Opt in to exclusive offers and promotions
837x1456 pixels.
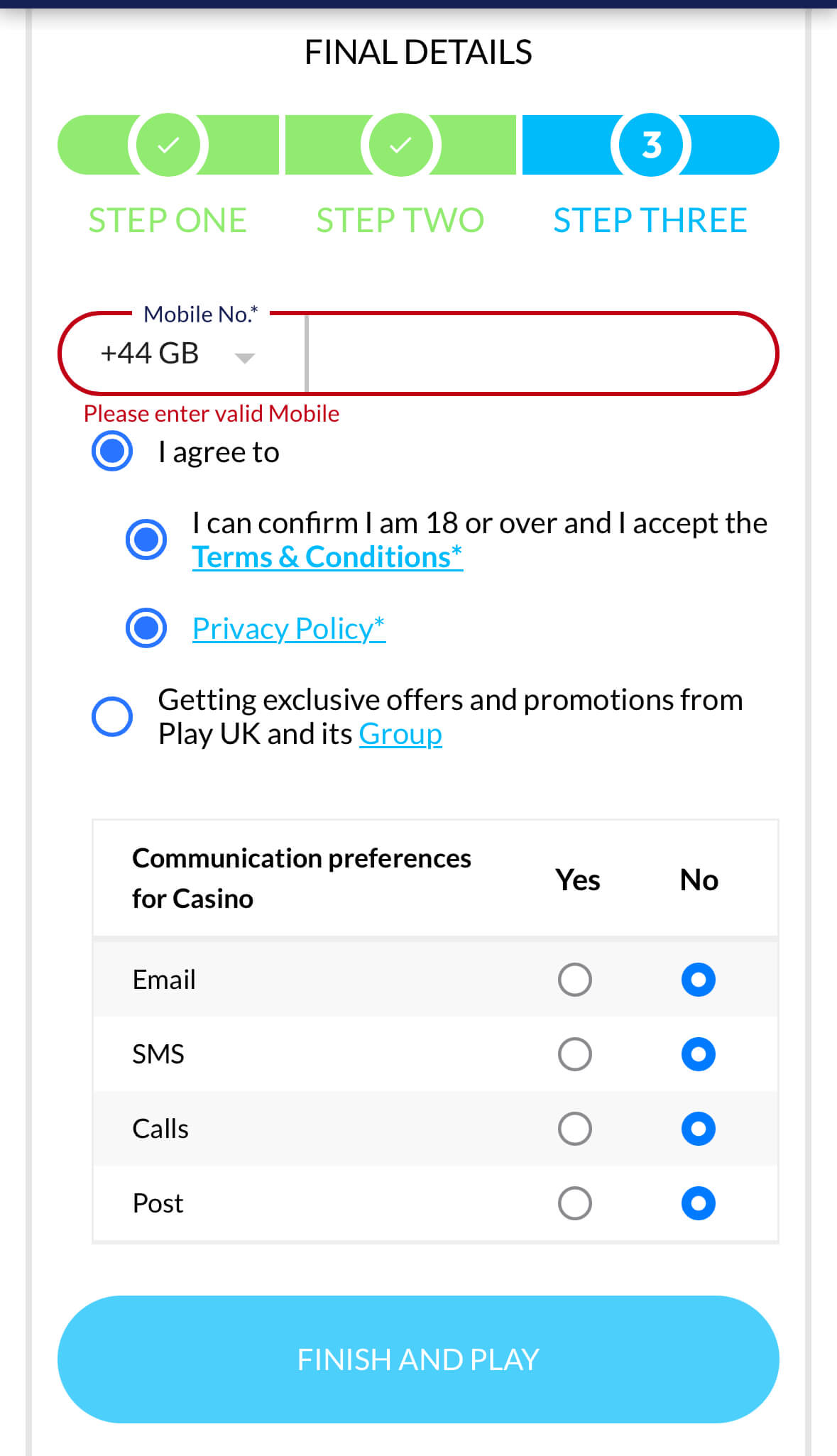tap(112, 717)
